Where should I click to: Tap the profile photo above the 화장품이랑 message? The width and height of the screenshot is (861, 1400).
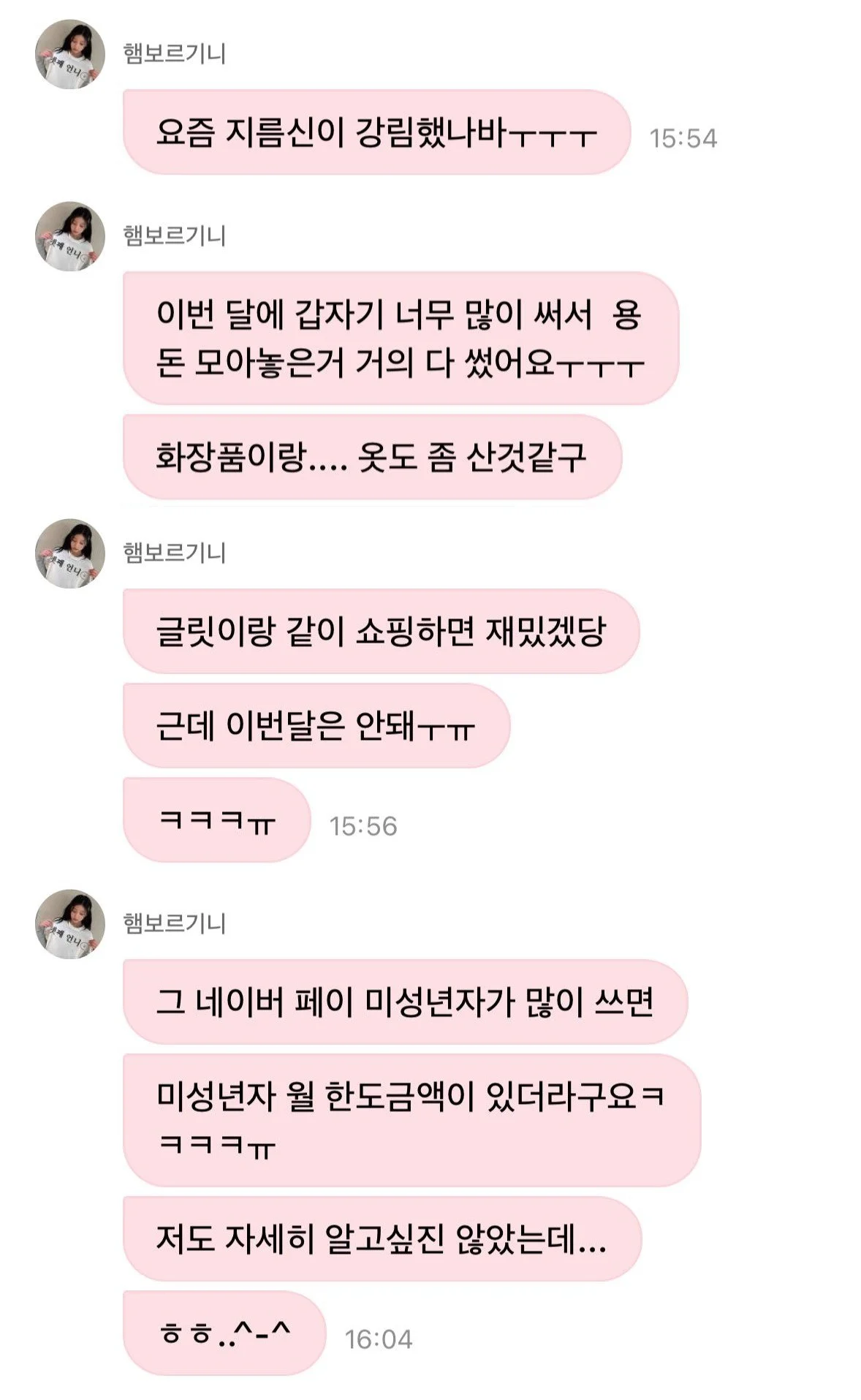click(x=70, y=237)
